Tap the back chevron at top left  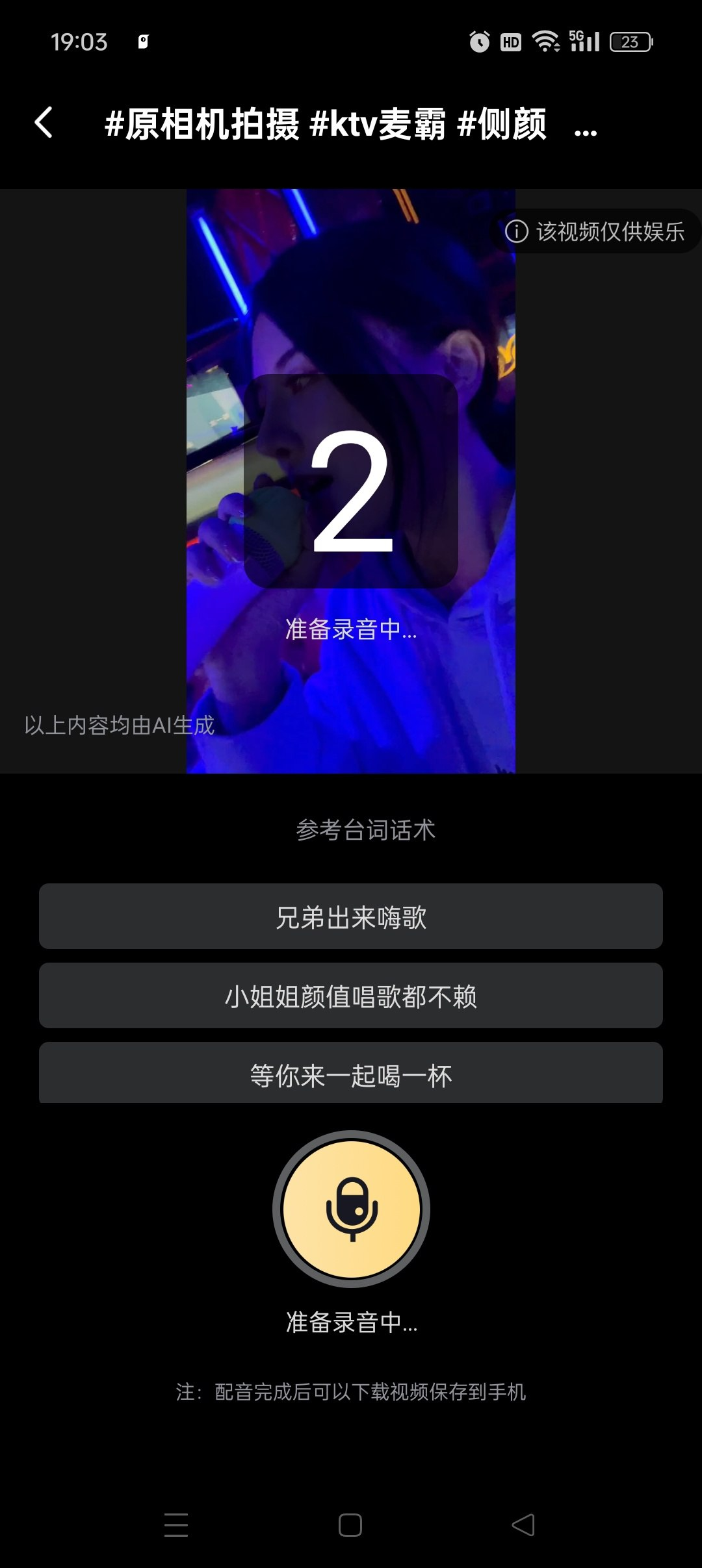(43, 123)
